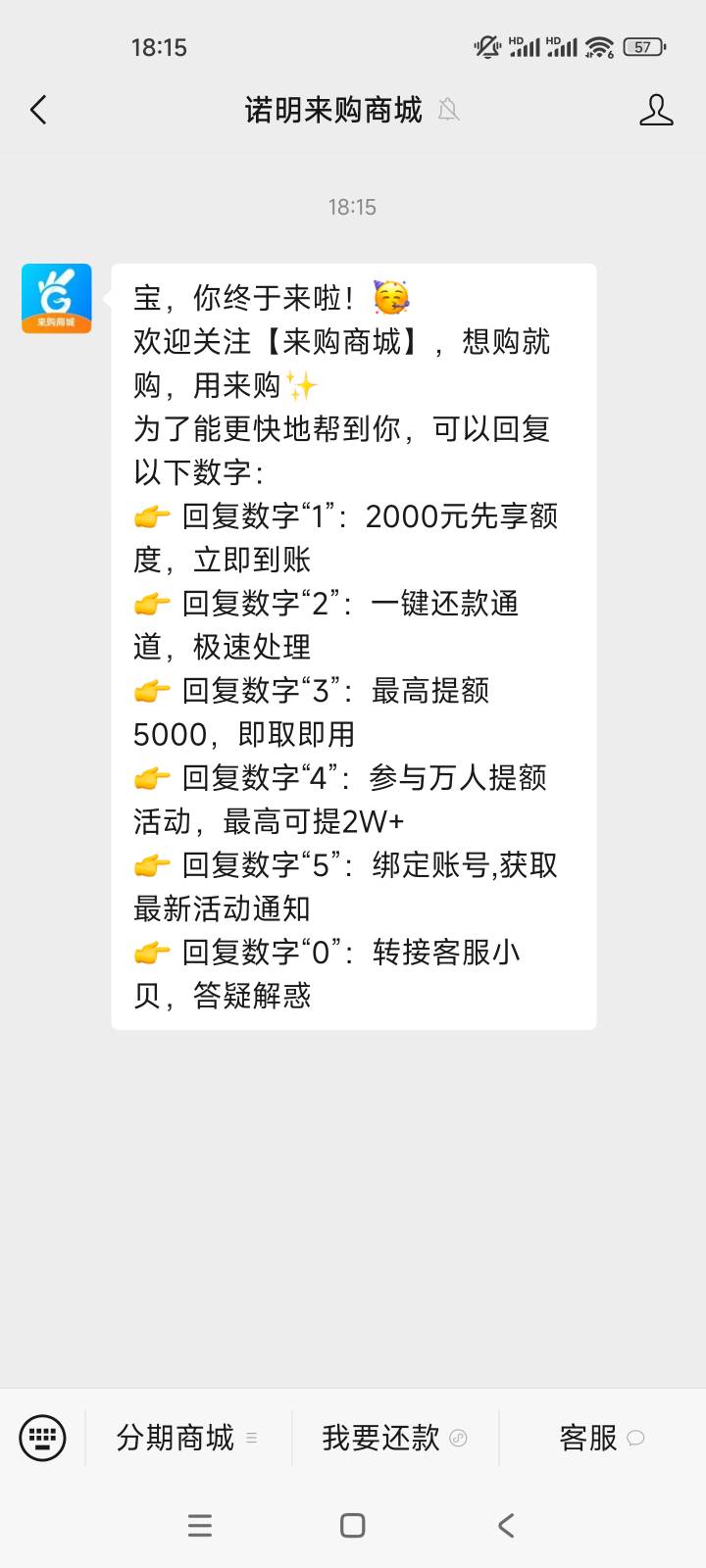Go back from the 诺明来购商城 chat

(x=39, y=110)
